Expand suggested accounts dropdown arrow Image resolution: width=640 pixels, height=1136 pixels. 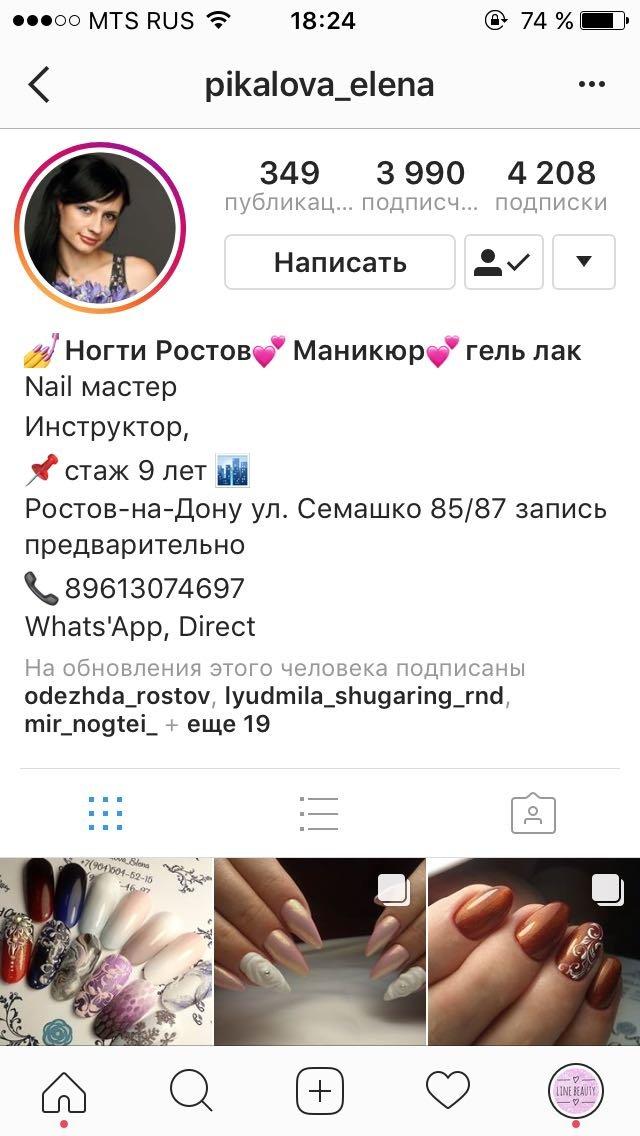[584, 262]
